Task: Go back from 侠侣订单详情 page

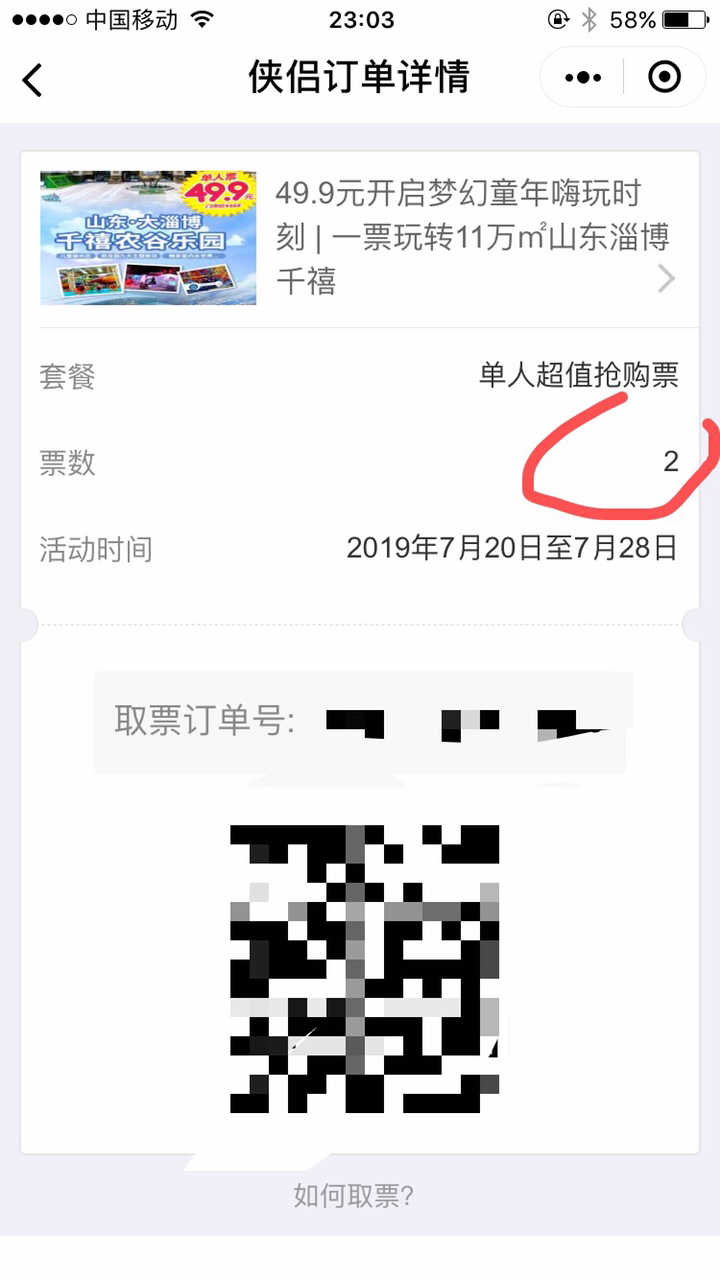Action: 33,80
